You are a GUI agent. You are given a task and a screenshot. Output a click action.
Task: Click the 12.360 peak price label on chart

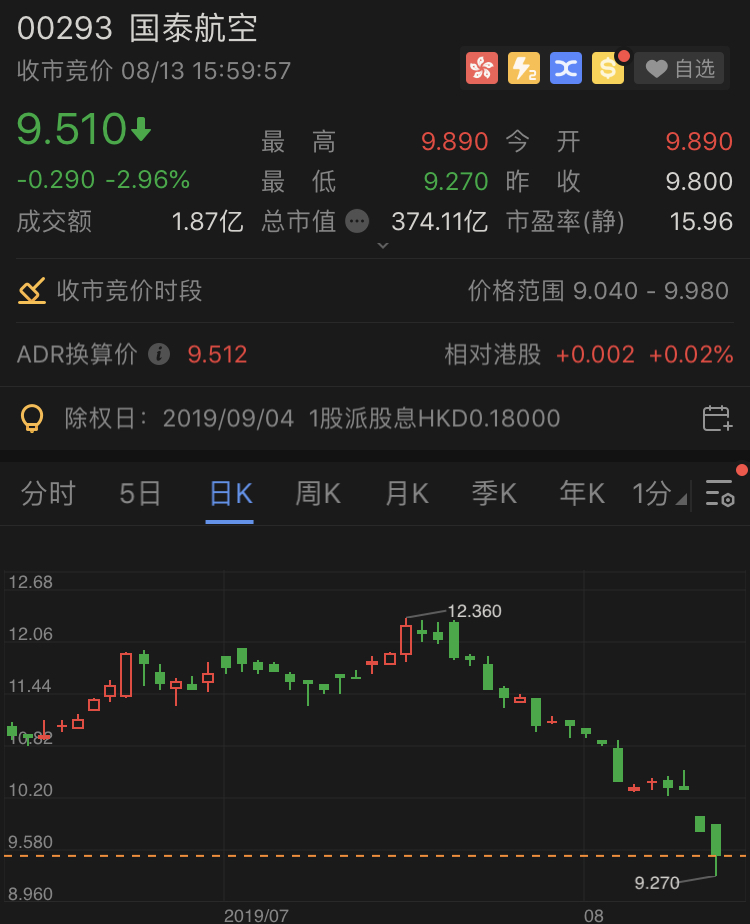point(473,611)
